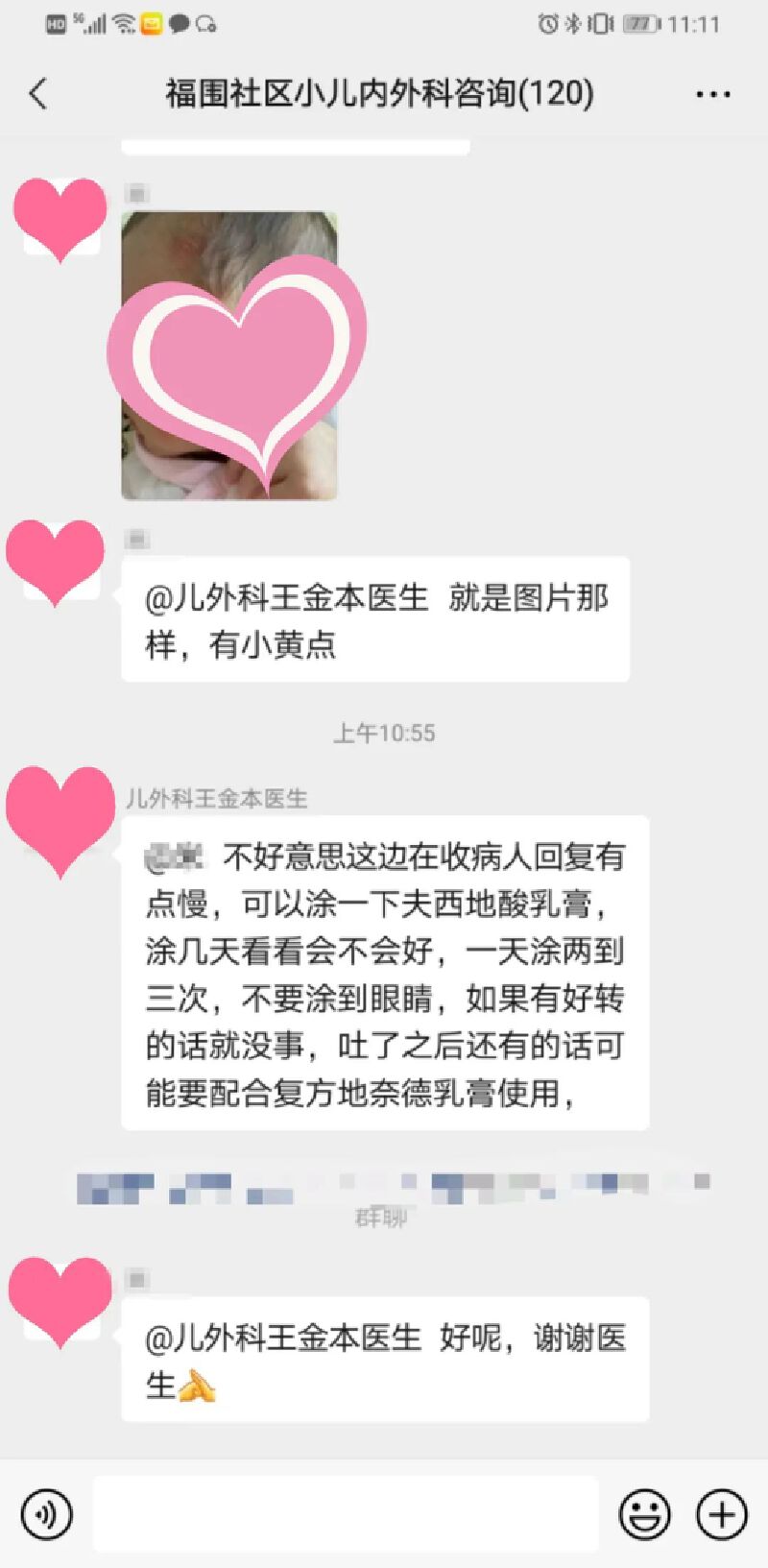Go back from the group chat
768x1568 pixels.
tap(38, 93)
